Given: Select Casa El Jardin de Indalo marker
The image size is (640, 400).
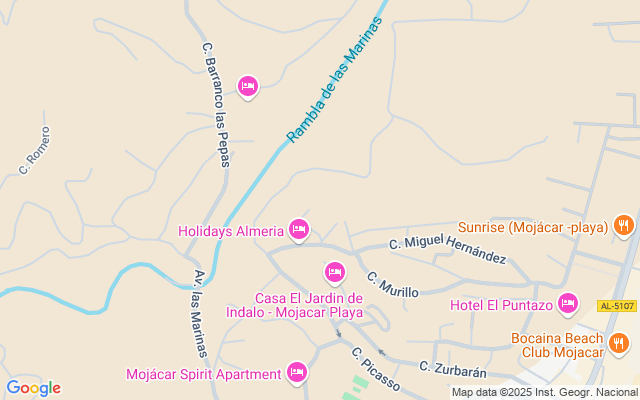Looking at the screenshot, I should click(x=335, y=272).
